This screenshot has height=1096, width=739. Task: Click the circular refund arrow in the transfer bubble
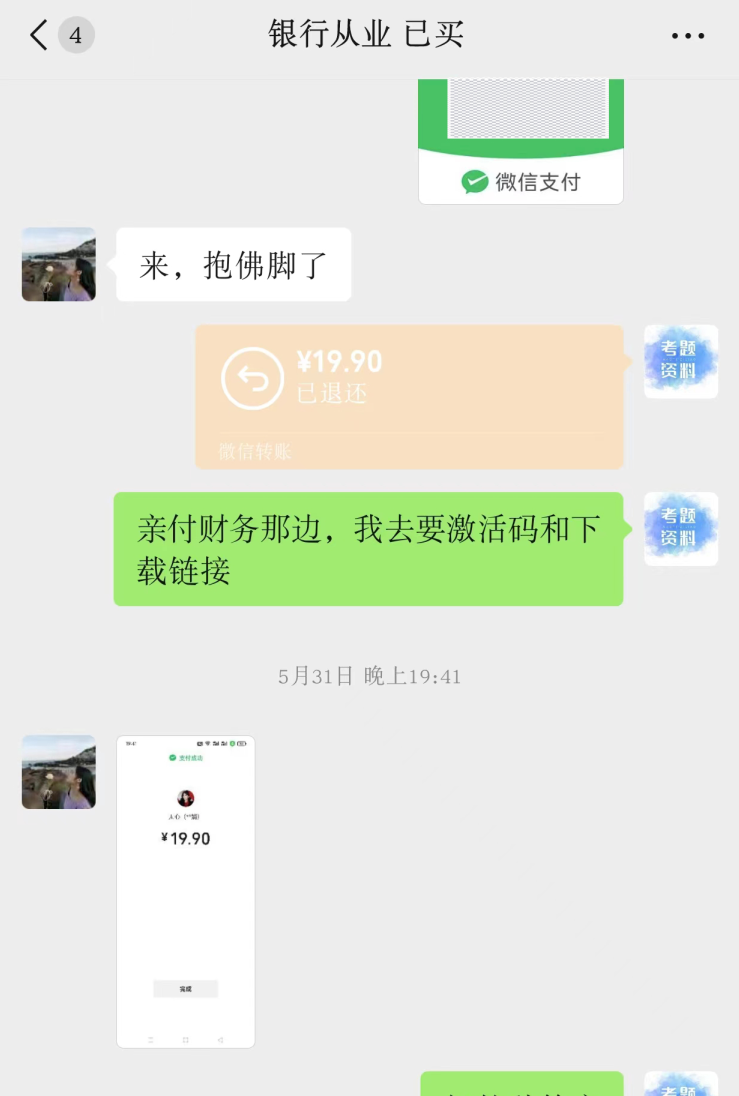[252, 377]
